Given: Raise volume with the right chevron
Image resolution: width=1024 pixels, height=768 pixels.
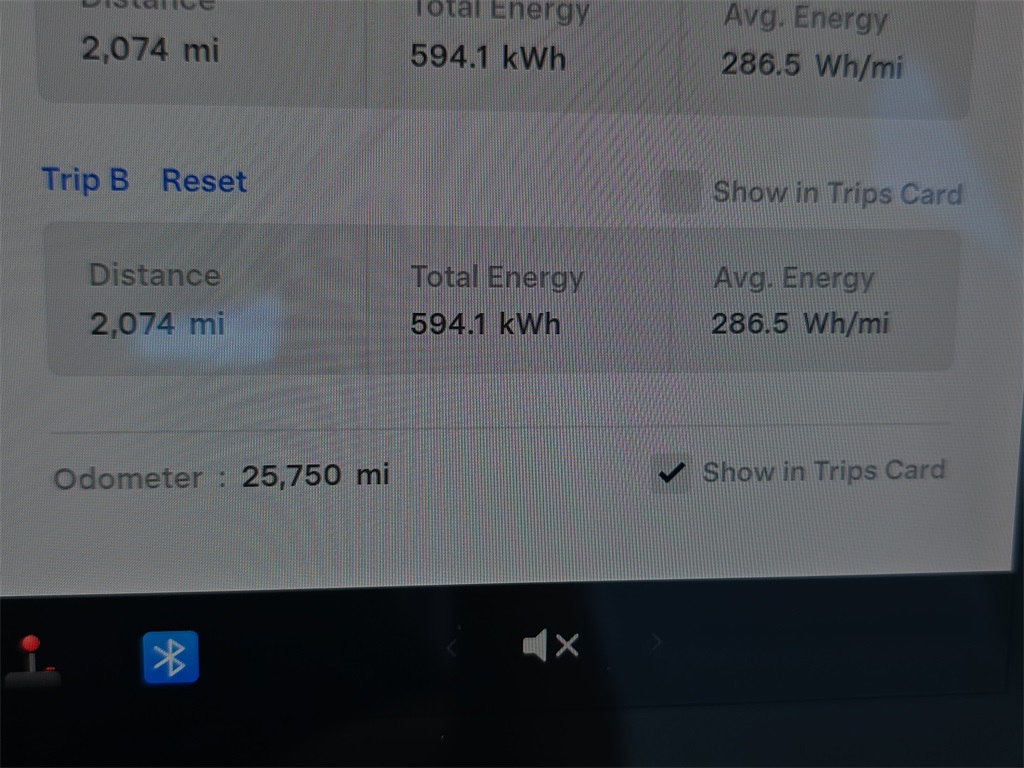Looking at the screenshot, I should pyautogui.click(x=656, y=643).
